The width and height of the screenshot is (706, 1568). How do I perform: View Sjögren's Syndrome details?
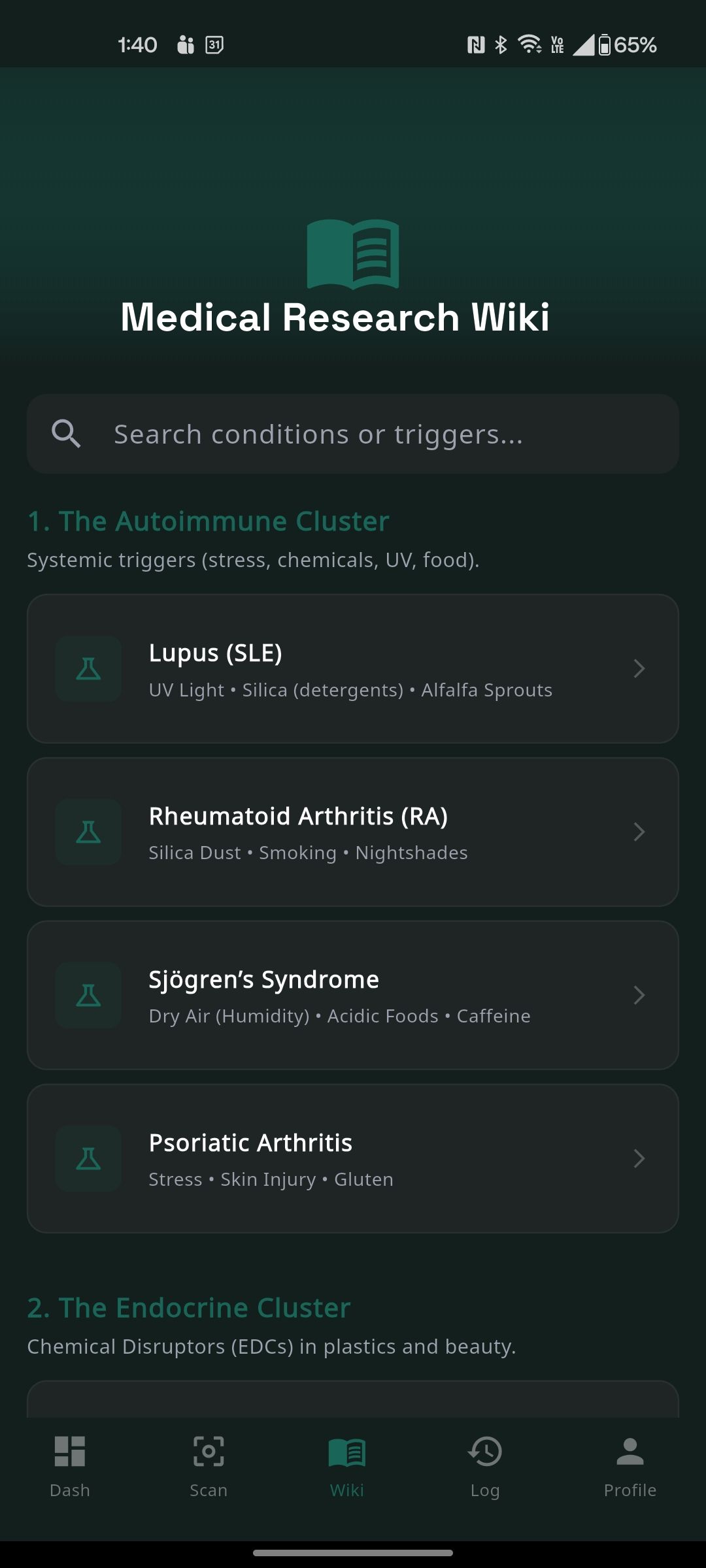tap(353, 995)
